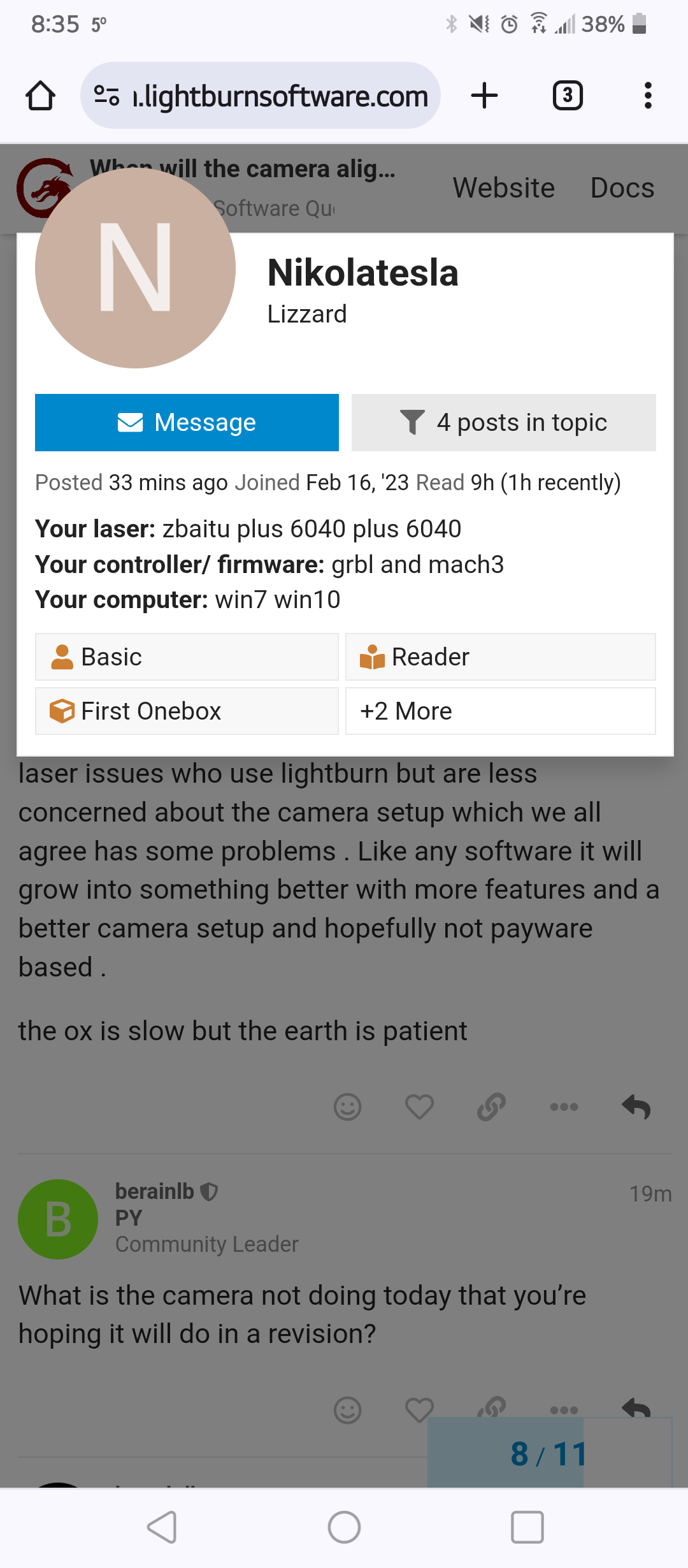Go back using system navigation
Image resolution: width=688 pixels, height=1568 pixels.
coord(162,1527)
